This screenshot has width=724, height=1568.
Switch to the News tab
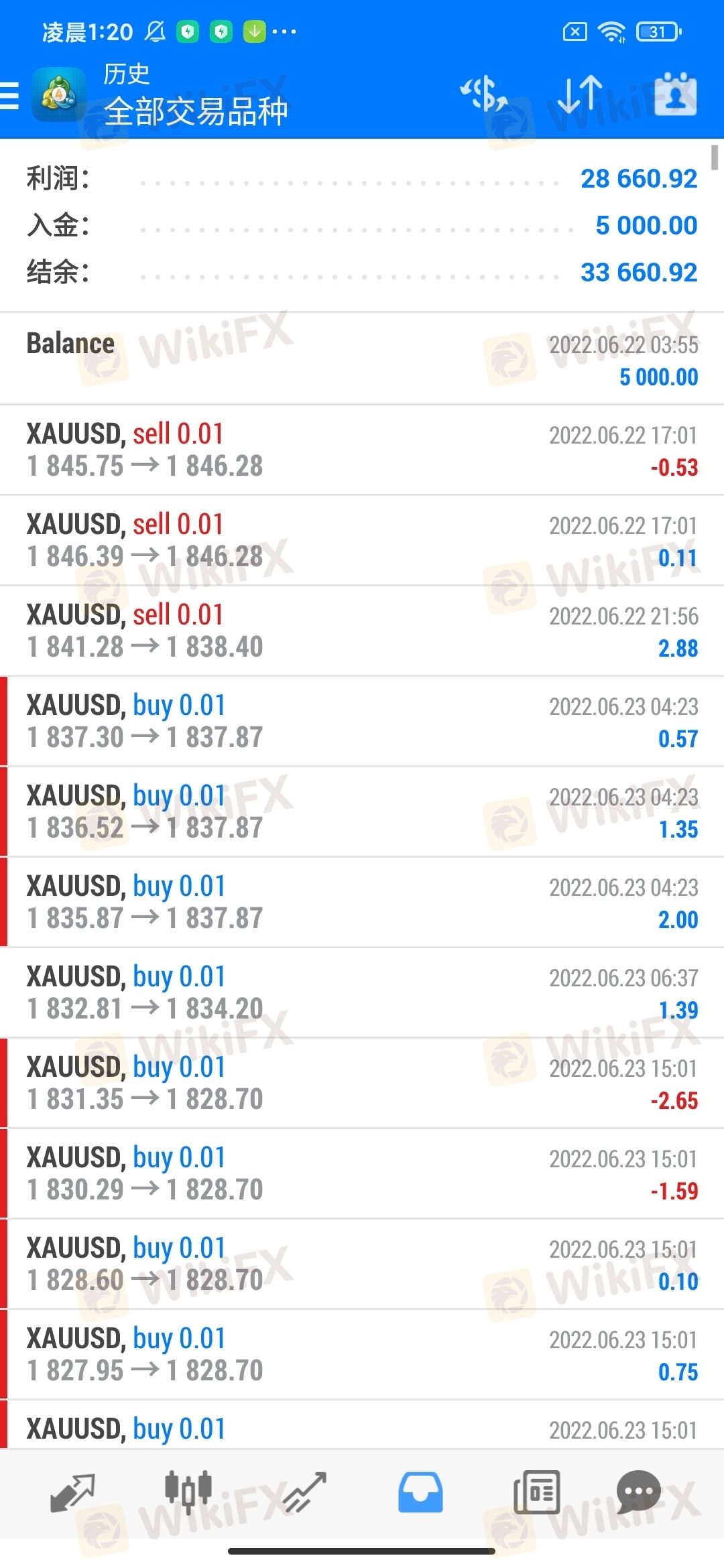(536, 1493)
